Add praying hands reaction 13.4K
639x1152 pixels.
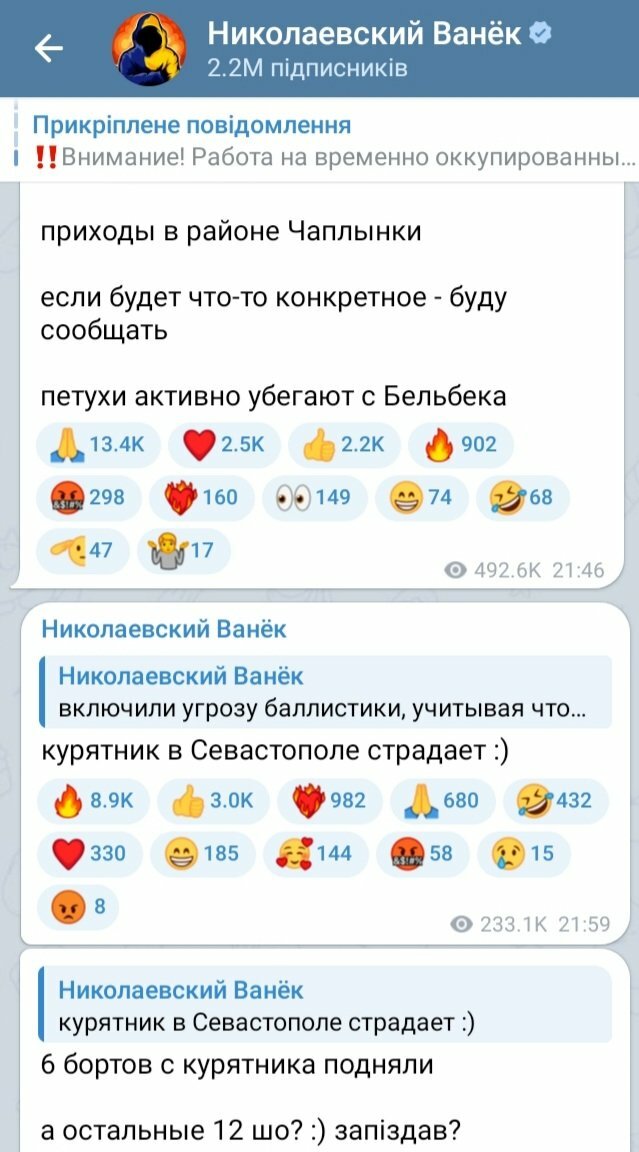click(99, 444)
